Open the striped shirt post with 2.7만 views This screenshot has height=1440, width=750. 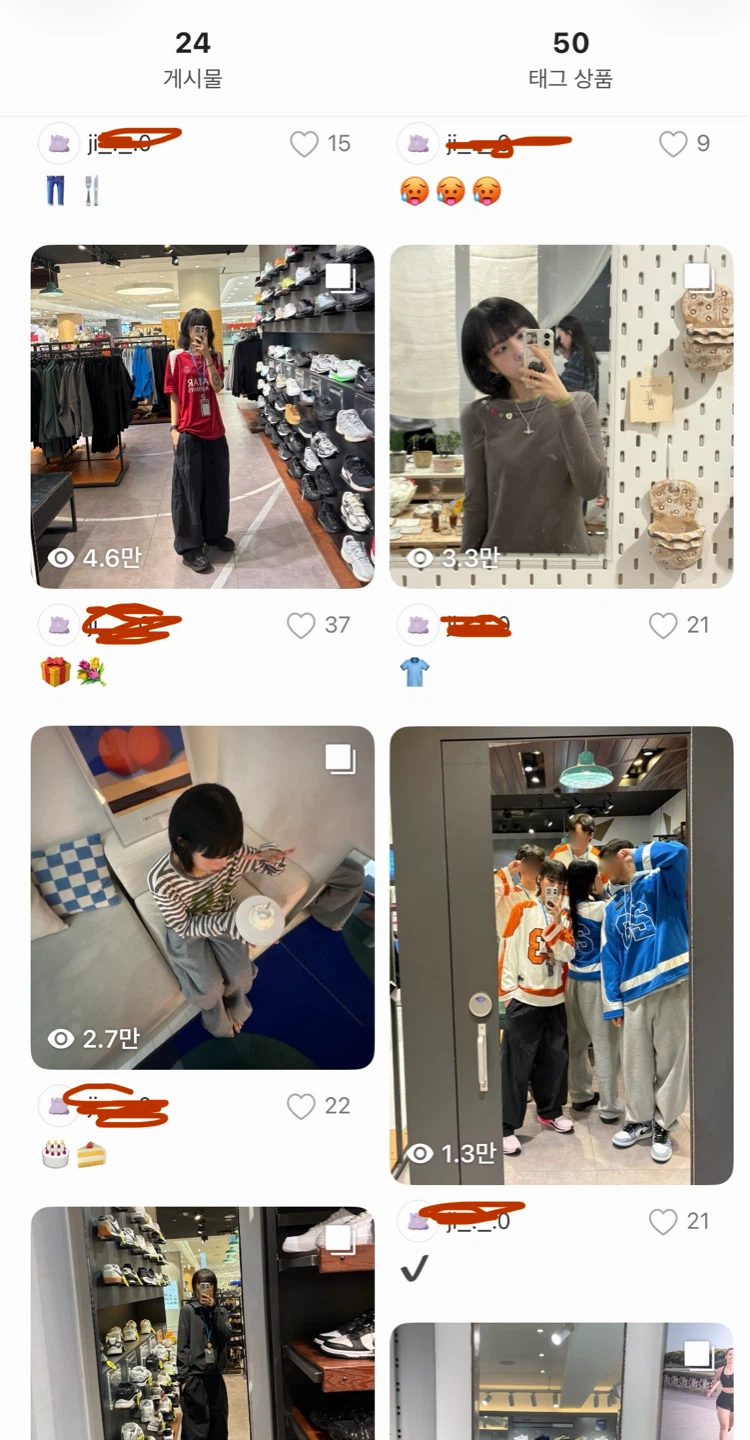203,897
